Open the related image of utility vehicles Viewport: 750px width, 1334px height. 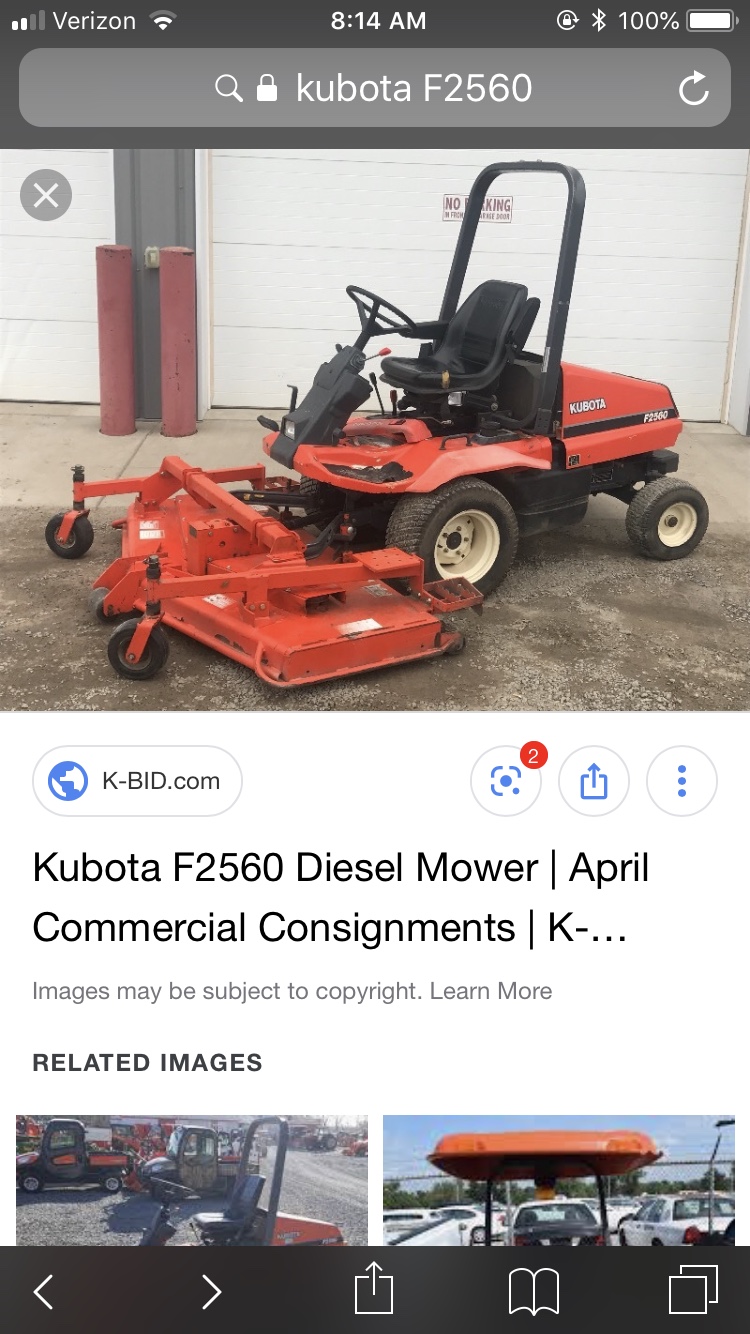tap(191, 1180)
